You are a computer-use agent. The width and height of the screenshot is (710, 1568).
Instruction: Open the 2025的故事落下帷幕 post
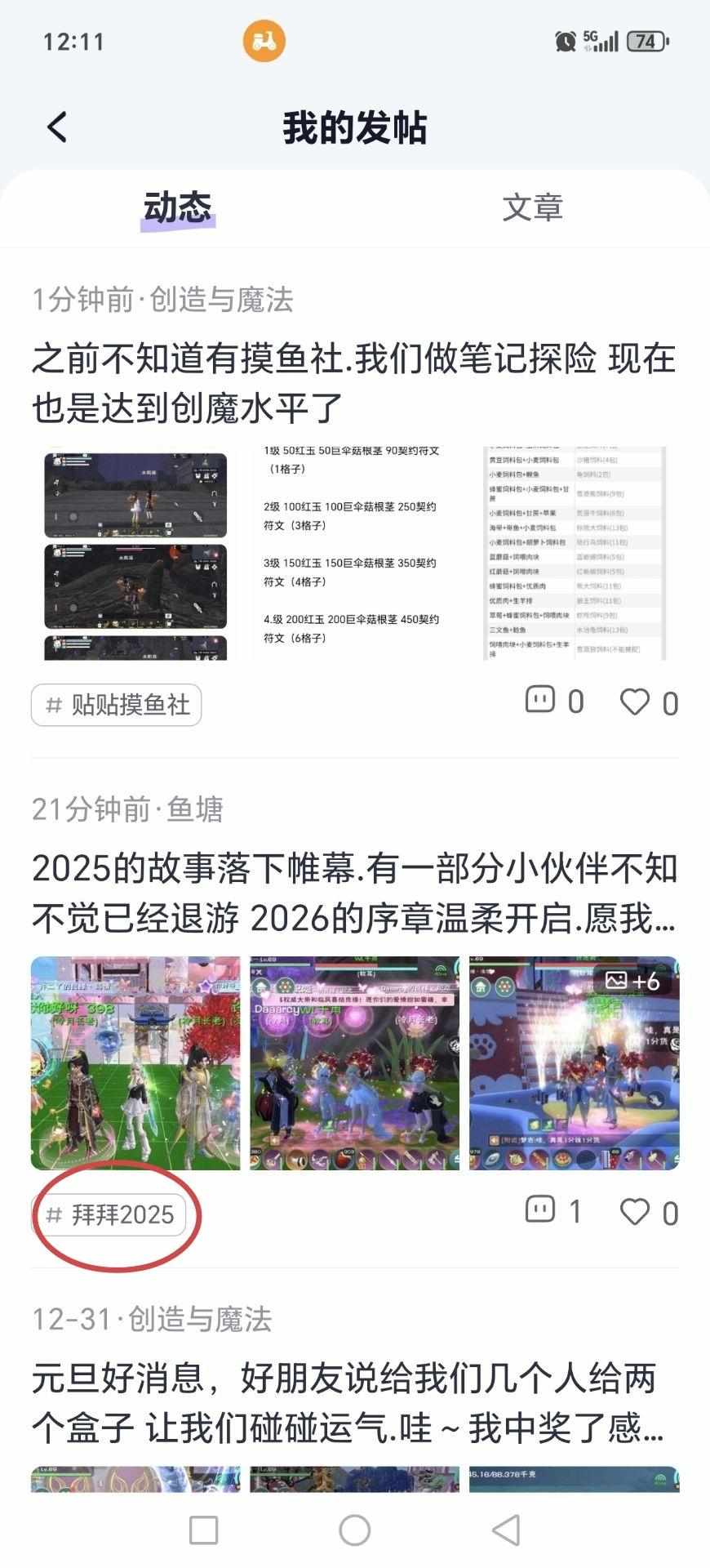pyautogui.click(x=354, y=893)
